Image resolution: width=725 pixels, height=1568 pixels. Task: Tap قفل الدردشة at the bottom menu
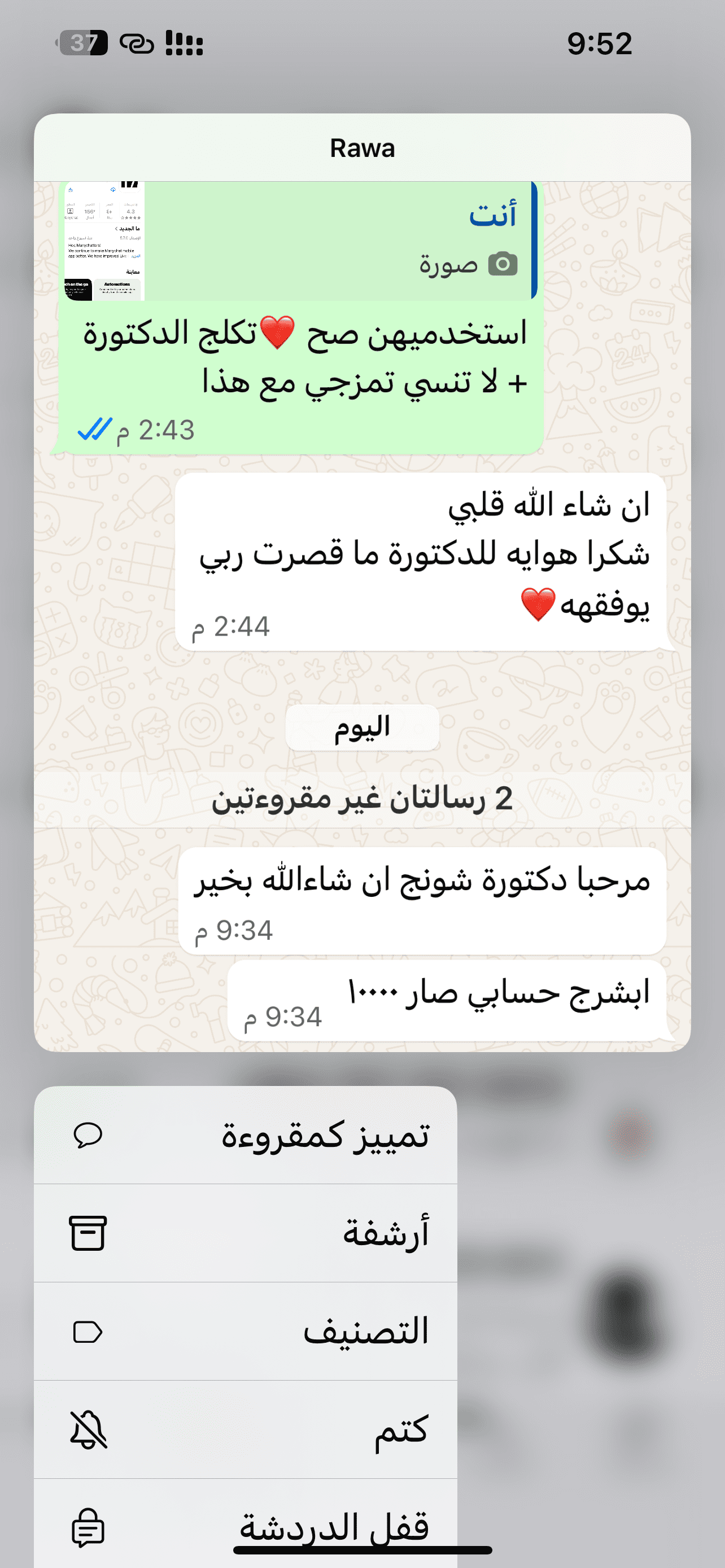click(x=335, y=1524)
